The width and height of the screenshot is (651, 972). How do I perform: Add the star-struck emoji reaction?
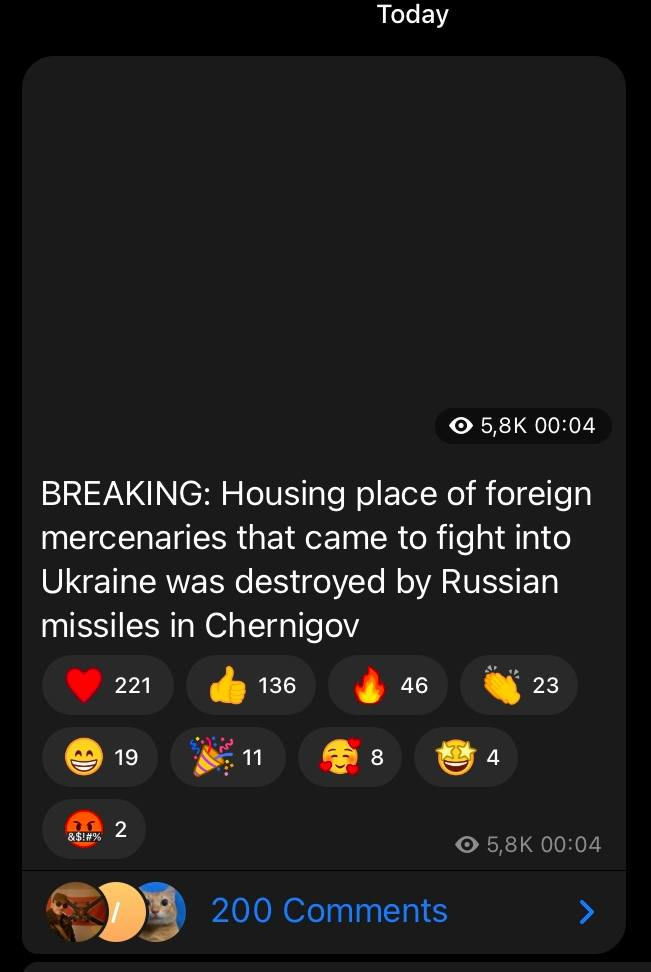coord(467,757)
